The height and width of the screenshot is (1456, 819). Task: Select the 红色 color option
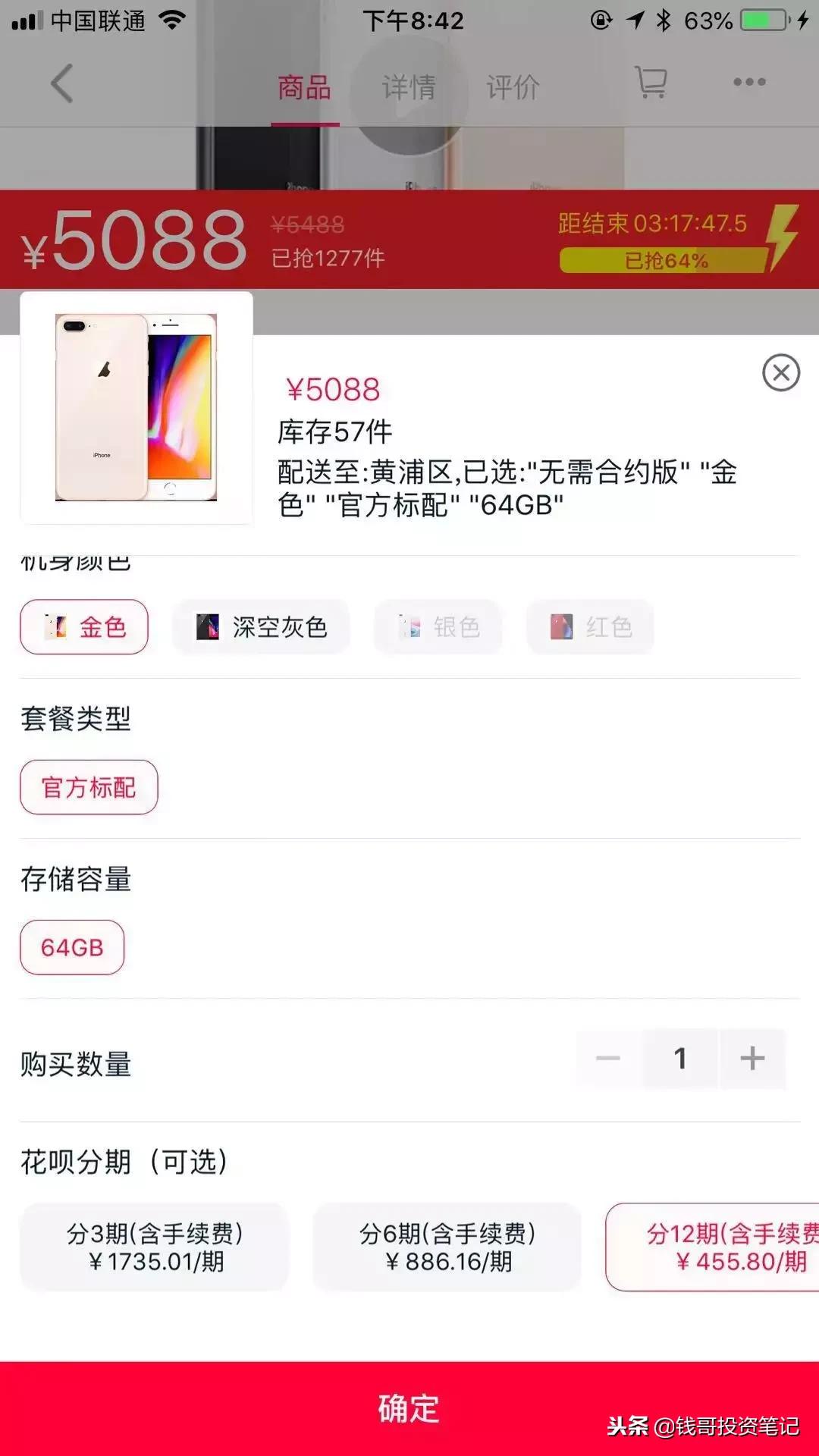point(590,626)
